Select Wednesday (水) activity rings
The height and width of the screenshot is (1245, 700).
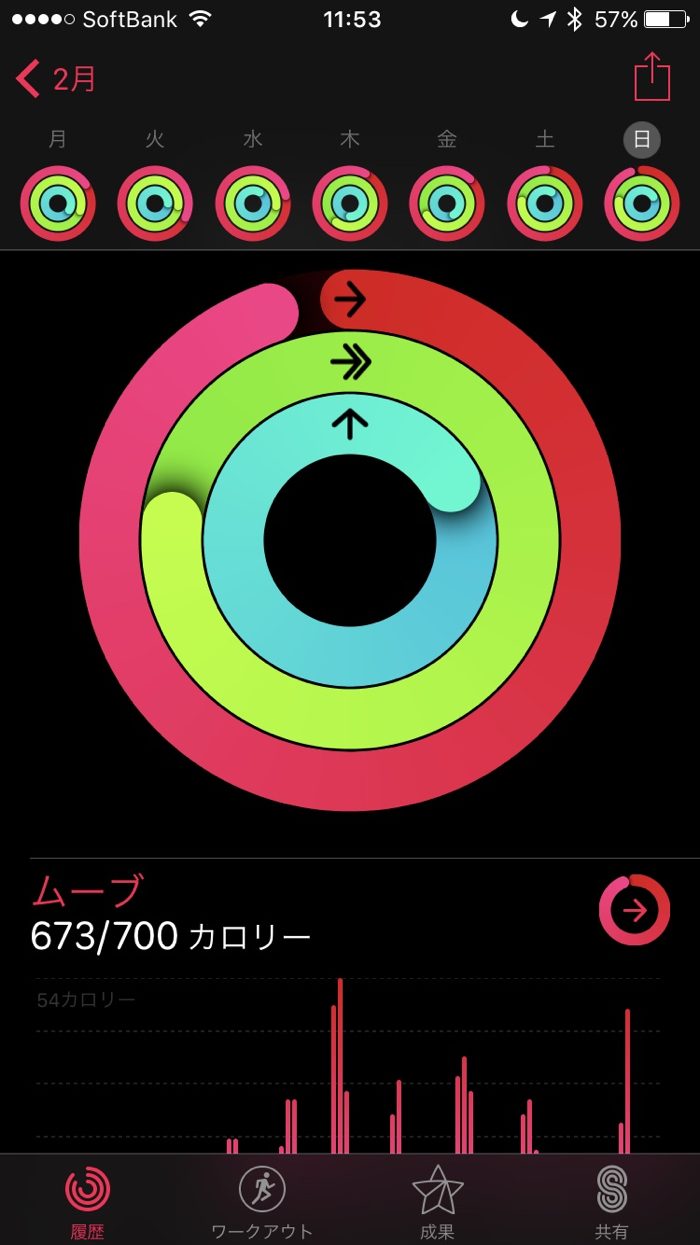[x=253, y=204]
